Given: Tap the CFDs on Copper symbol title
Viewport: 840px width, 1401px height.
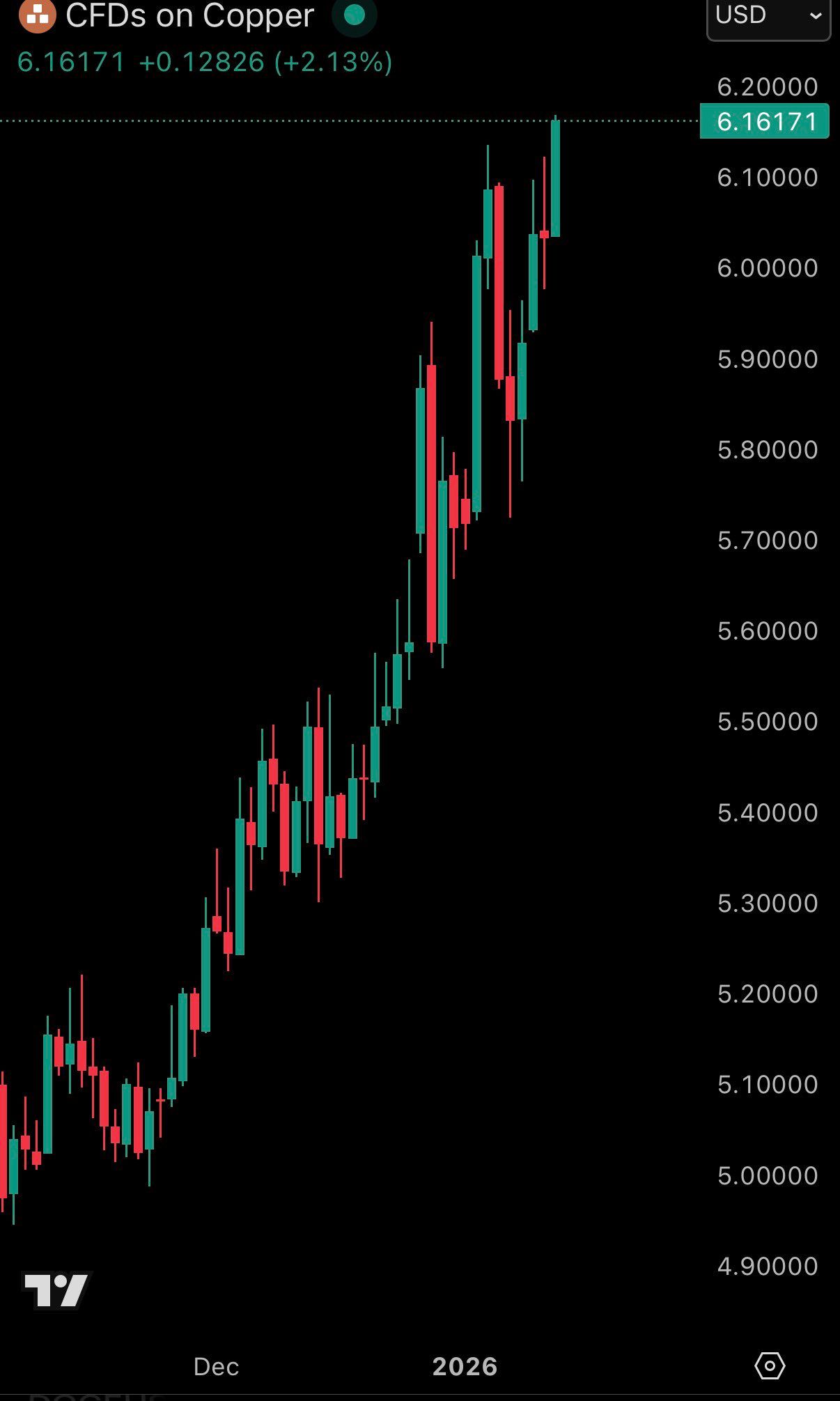Looking at the screenshot, I should point(189,15).
